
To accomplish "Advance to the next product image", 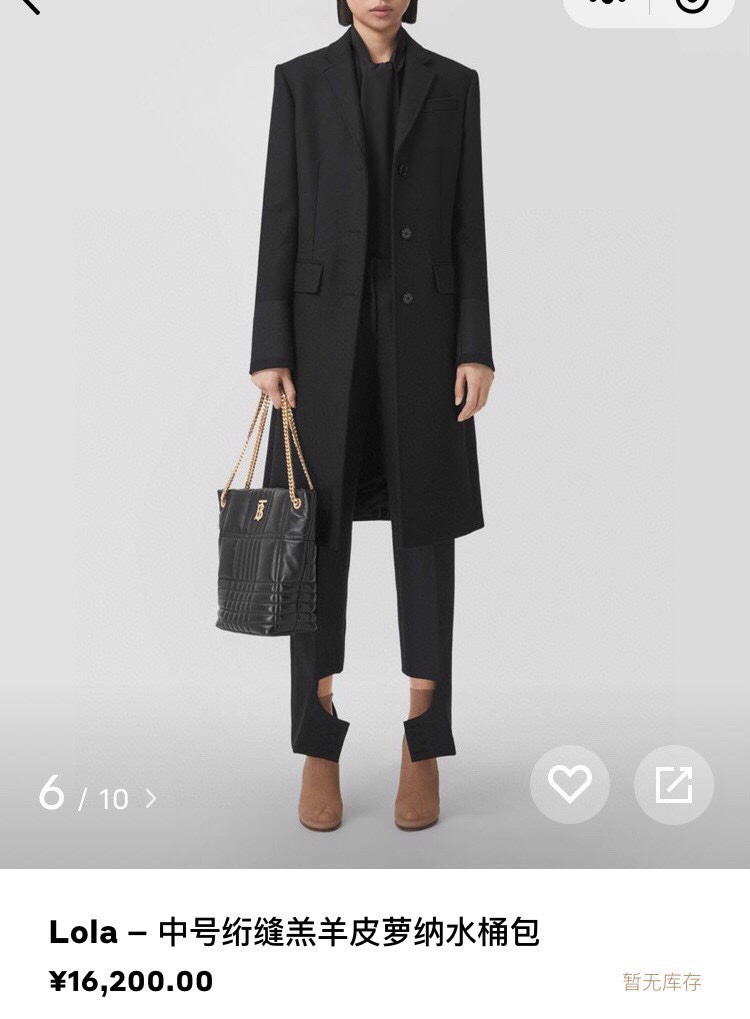I will point(150,798).
